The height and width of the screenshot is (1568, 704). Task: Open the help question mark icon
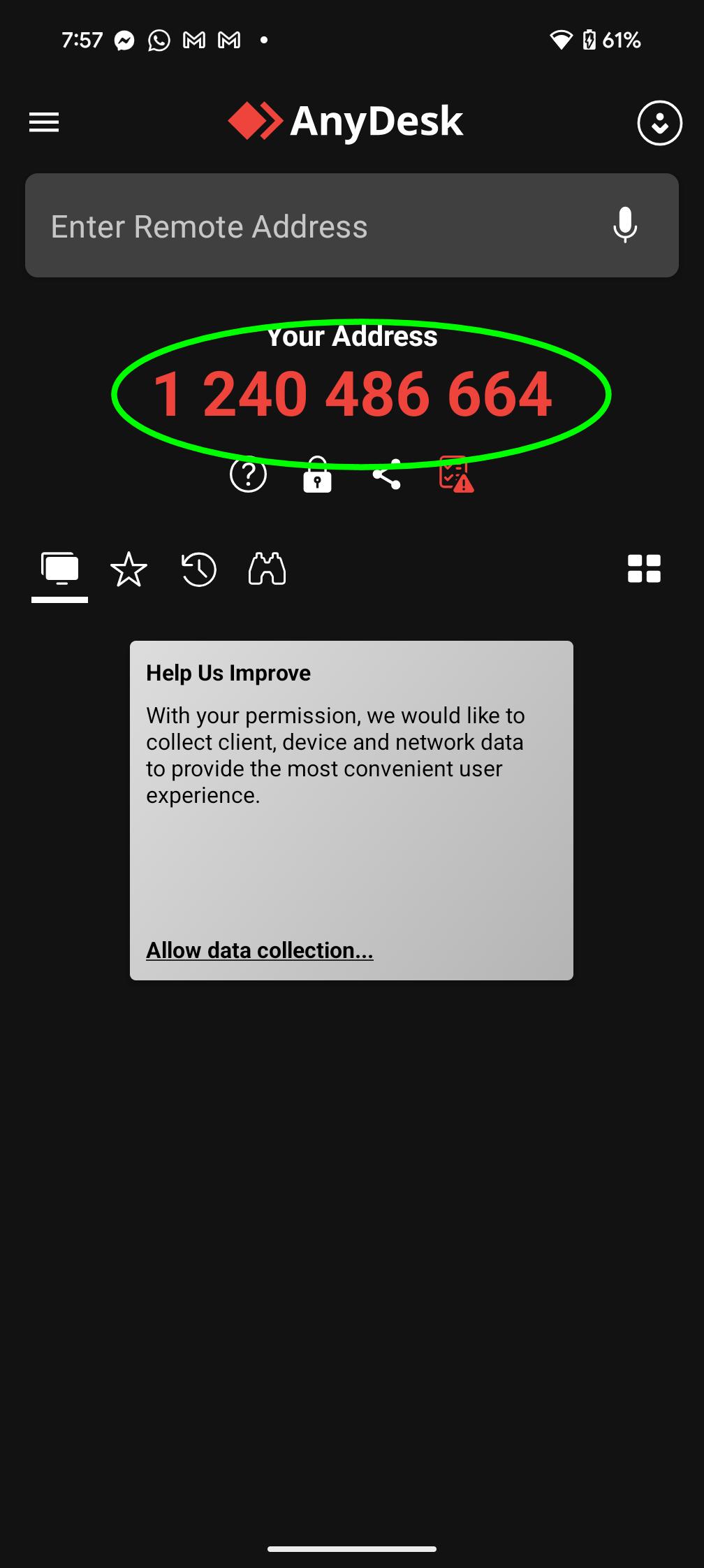pyautogui.click(x=249, y=475)
